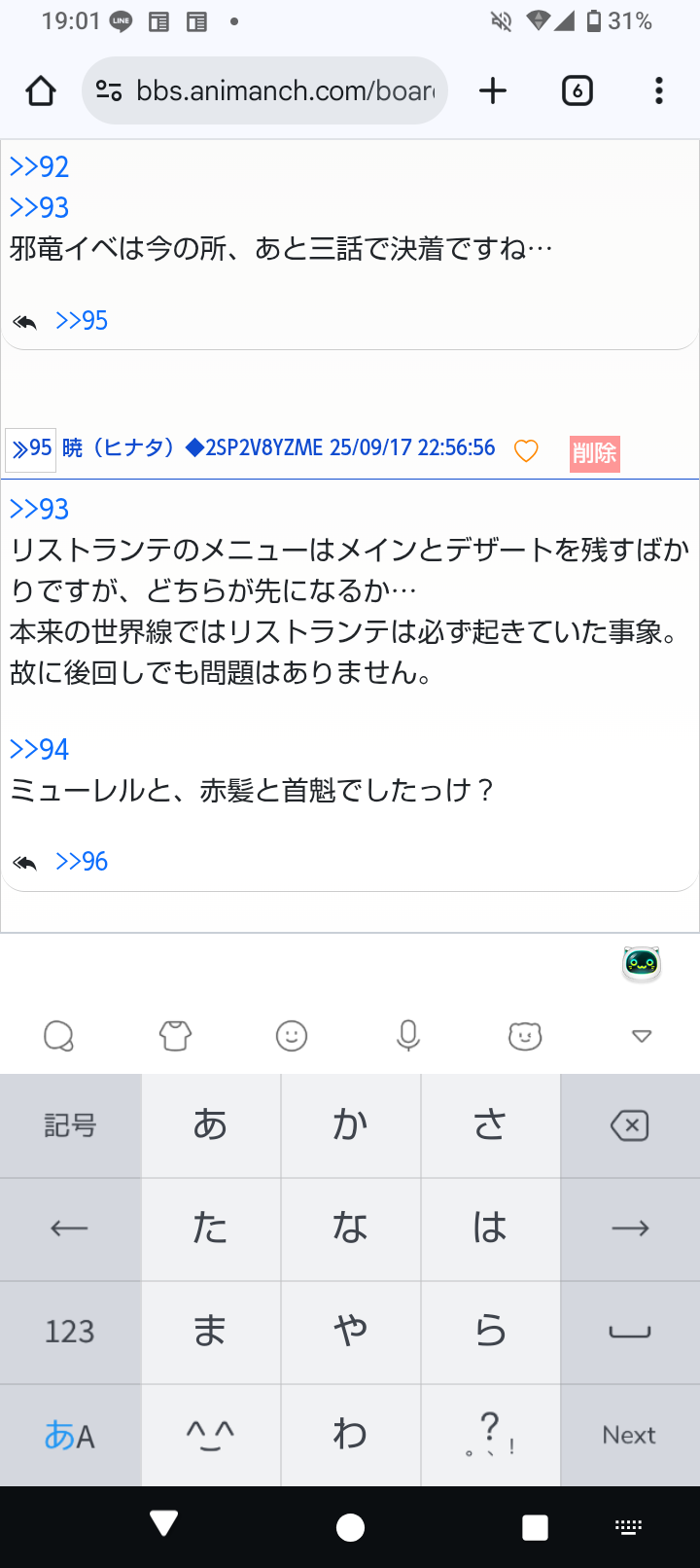
Task: Switch the keyboard to 記号 symbols
Action: (x=70, y=1126)
